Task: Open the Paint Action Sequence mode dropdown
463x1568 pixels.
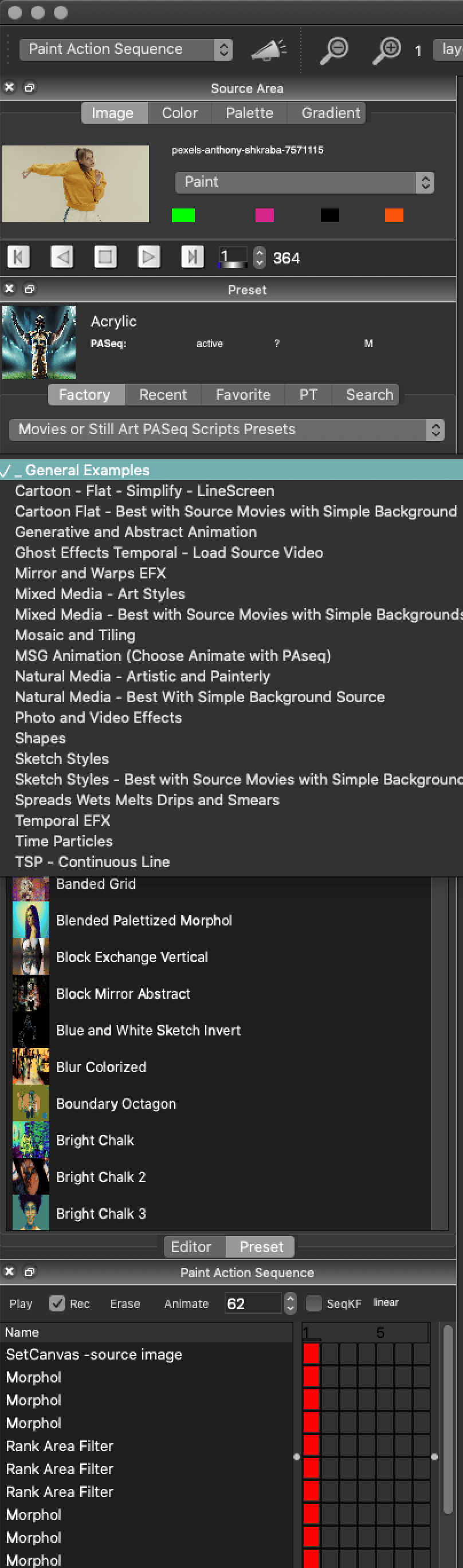Action: coord(126,49)
